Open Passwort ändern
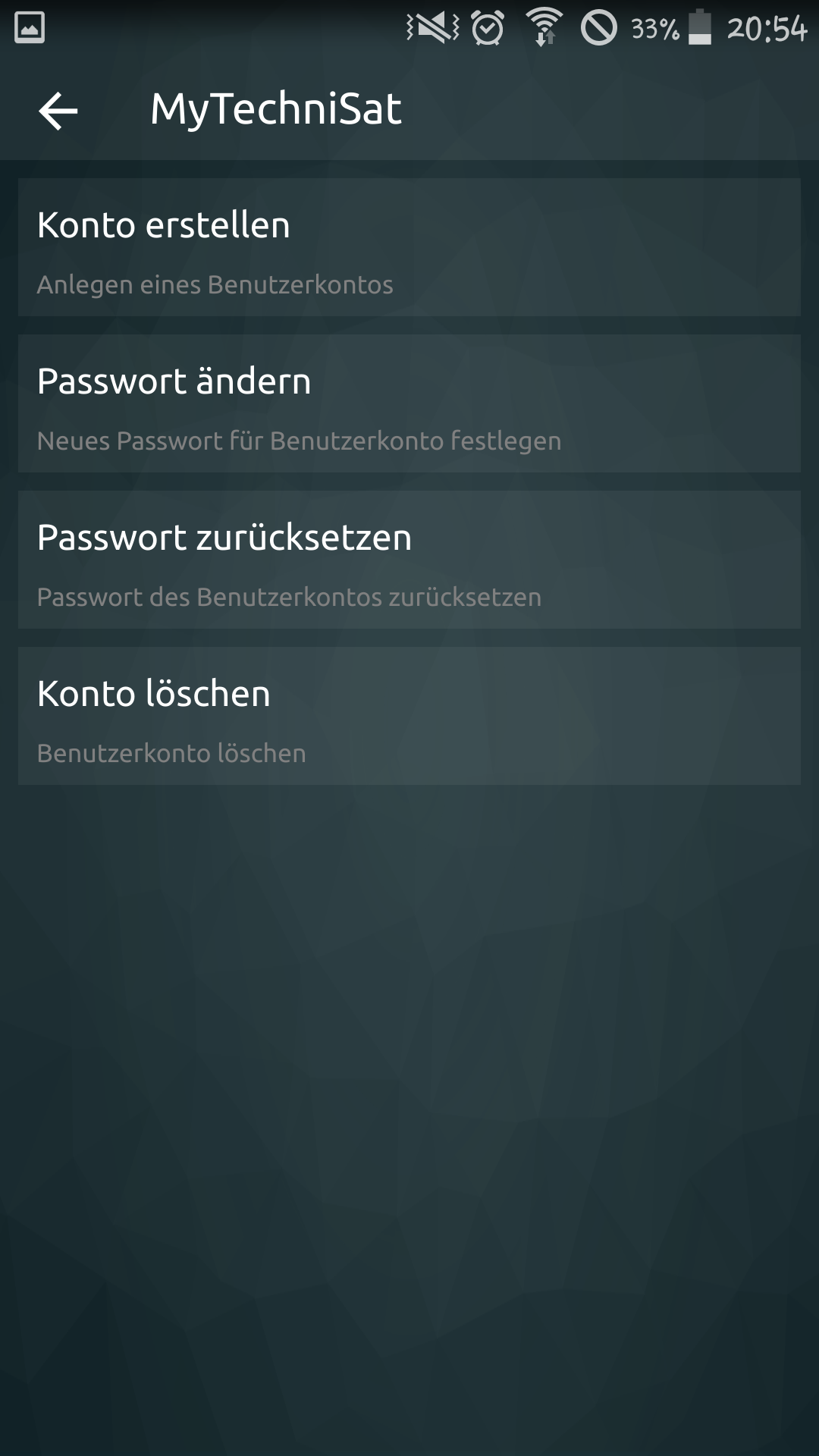This screenshot has height=1456, width=819. click(x=409, y=403)
